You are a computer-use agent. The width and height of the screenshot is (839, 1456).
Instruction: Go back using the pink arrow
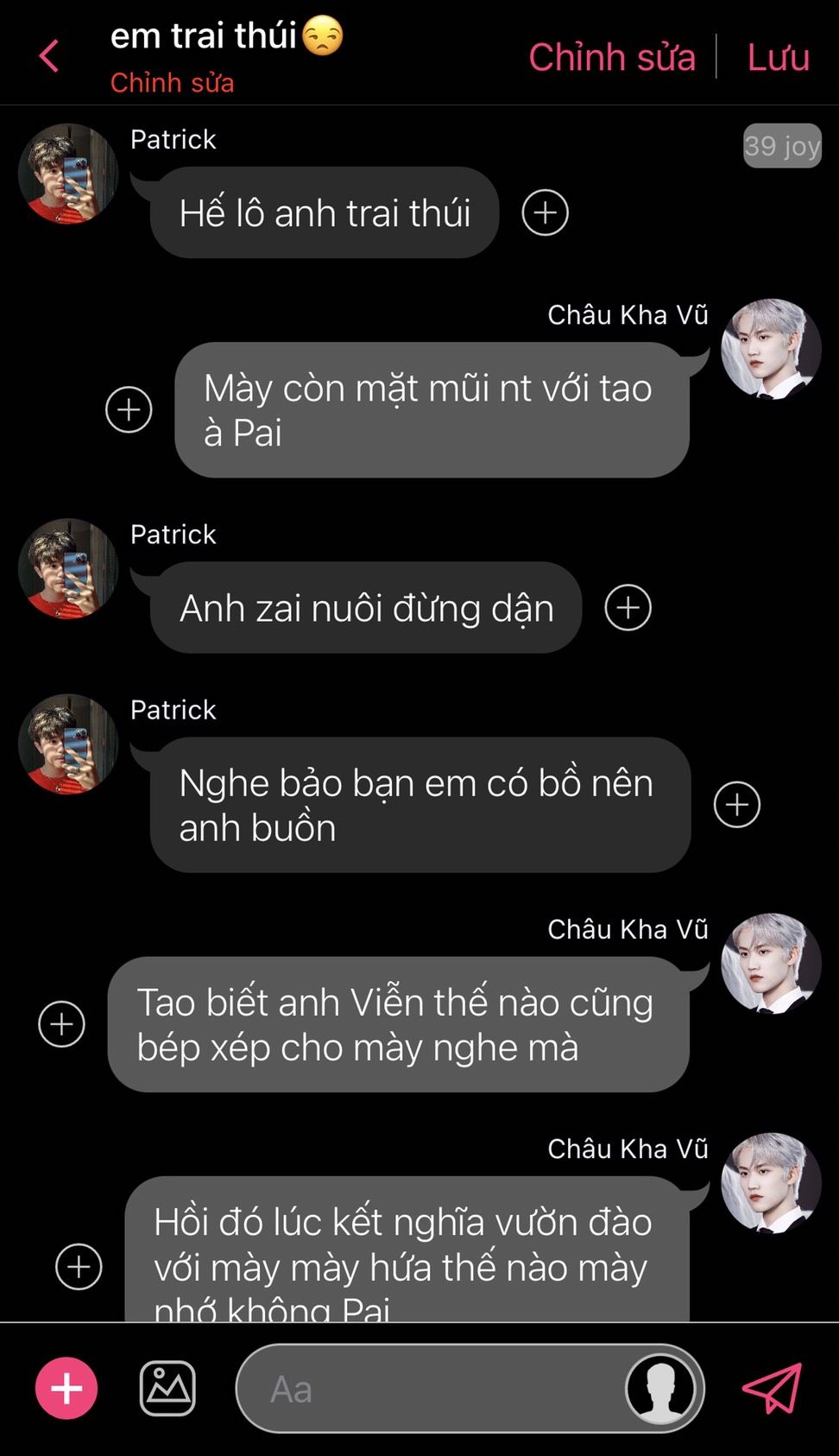coord(49,57)
